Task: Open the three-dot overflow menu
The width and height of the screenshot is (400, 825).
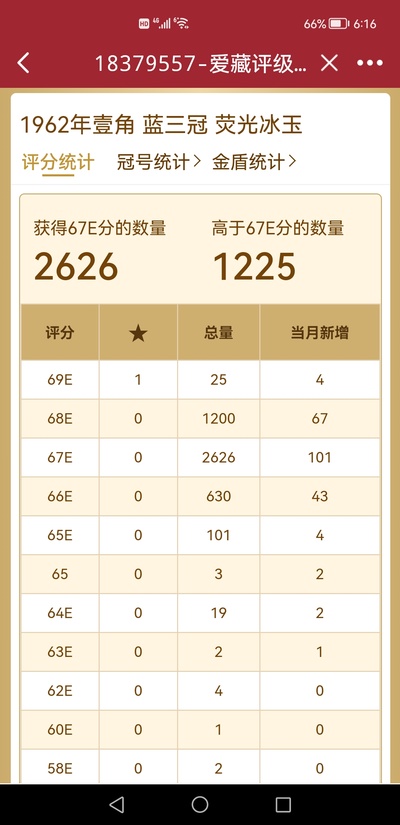Action: pos(370,63)
